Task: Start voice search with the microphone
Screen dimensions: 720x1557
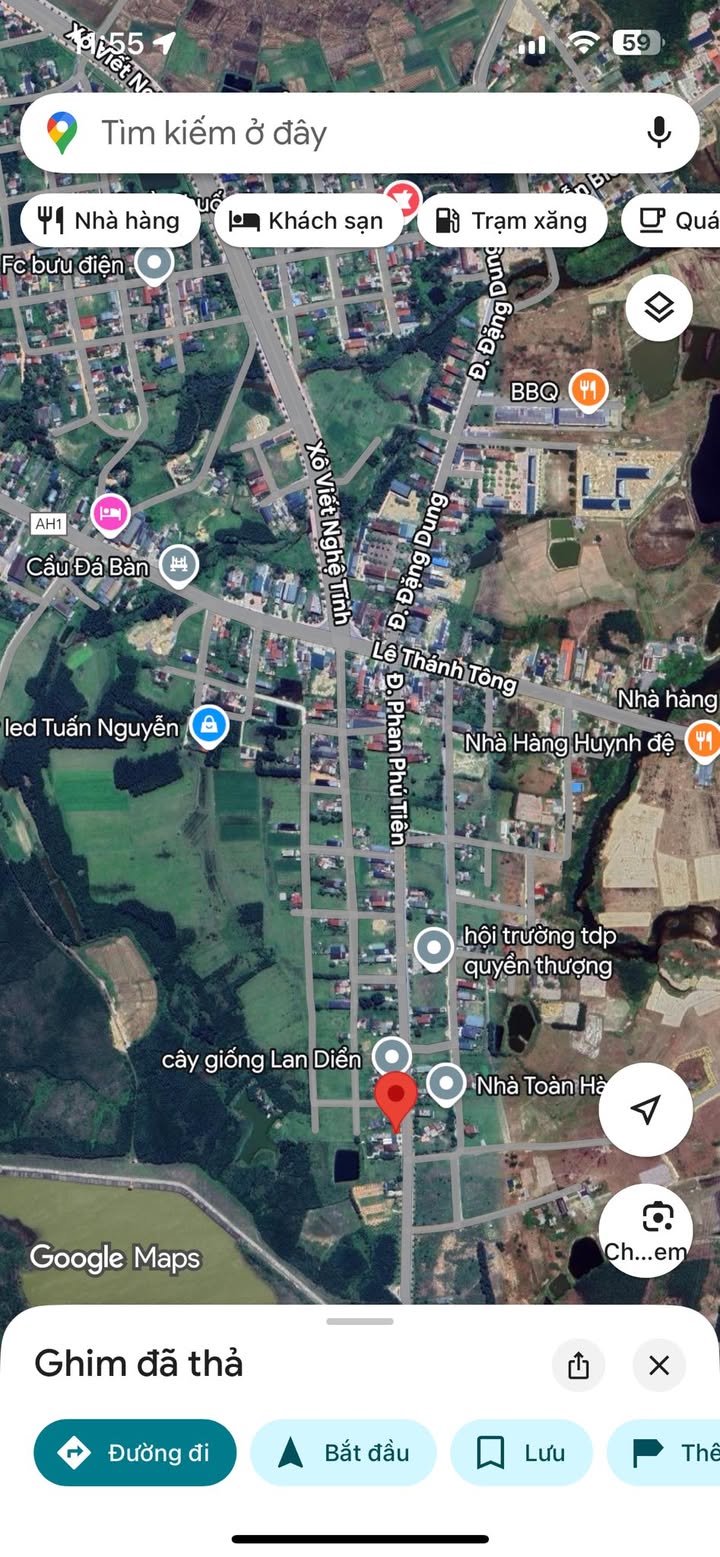Action: point(658,133)
